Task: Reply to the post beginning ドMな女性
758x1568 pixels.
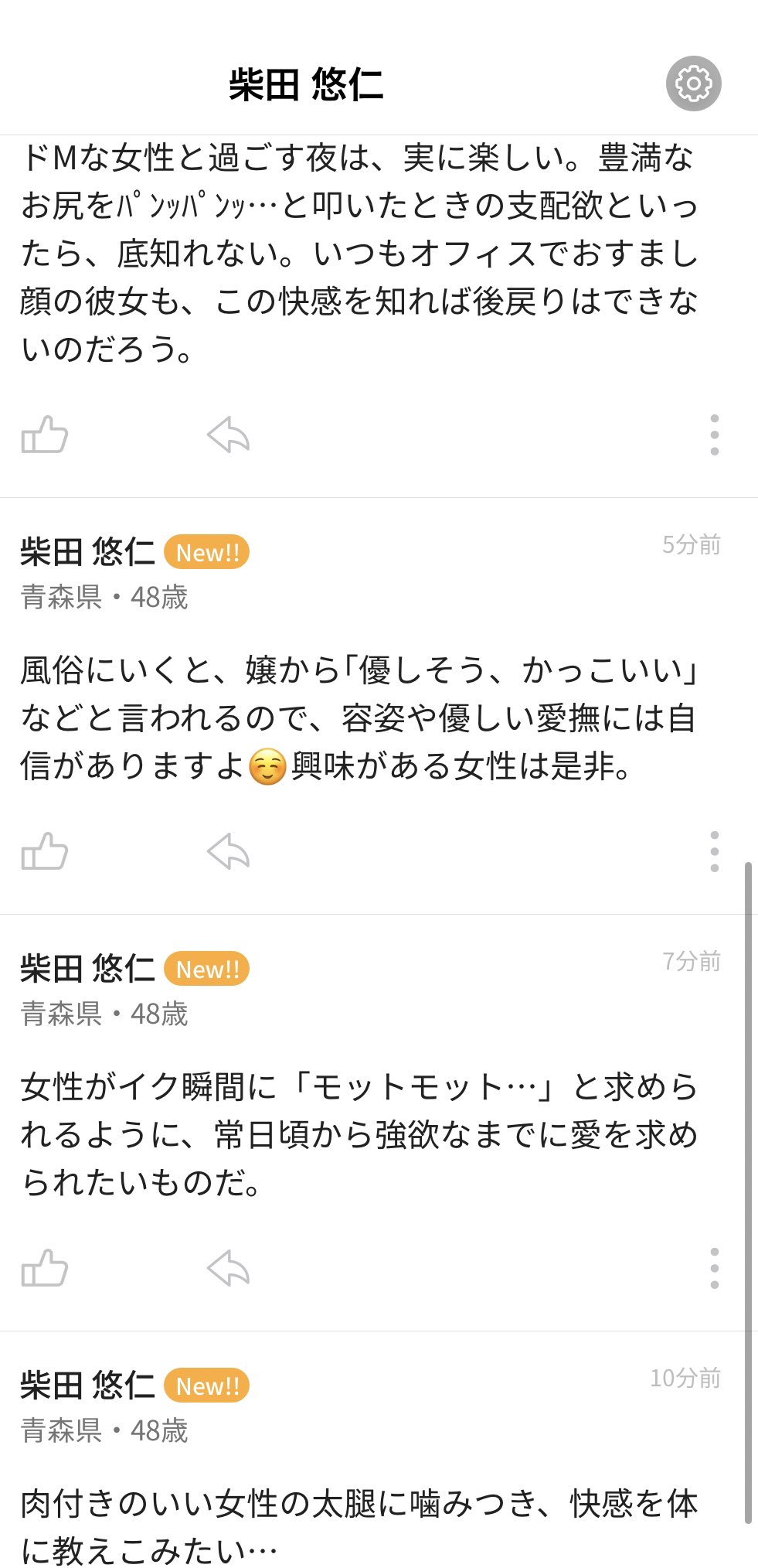Action: click(x=229, y=435)
